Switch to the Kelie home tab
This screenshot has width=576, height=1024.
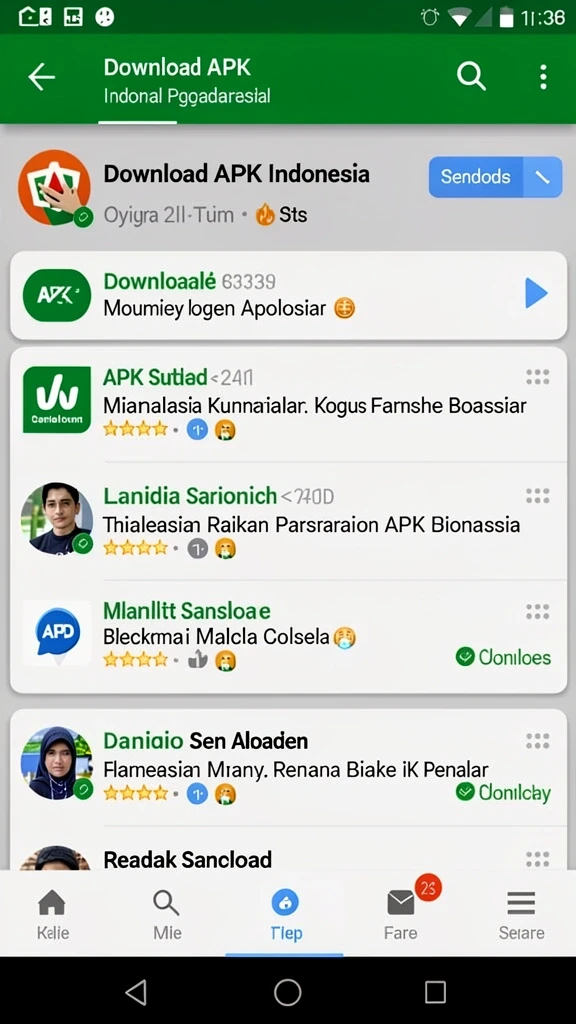pos(53,914)
